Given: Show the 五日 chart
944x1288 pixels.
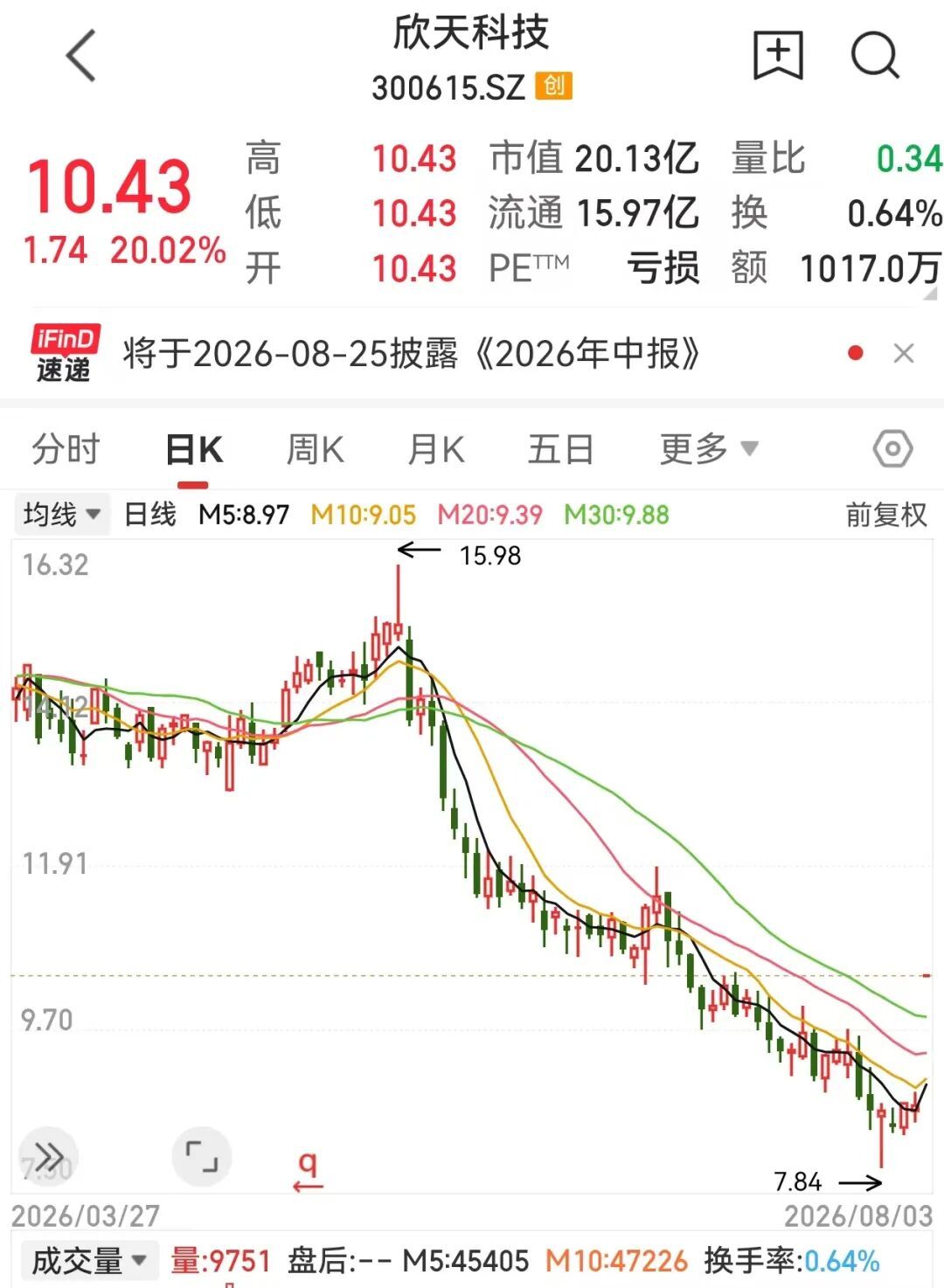Looking at the screenshot, I should coord(561,450).
